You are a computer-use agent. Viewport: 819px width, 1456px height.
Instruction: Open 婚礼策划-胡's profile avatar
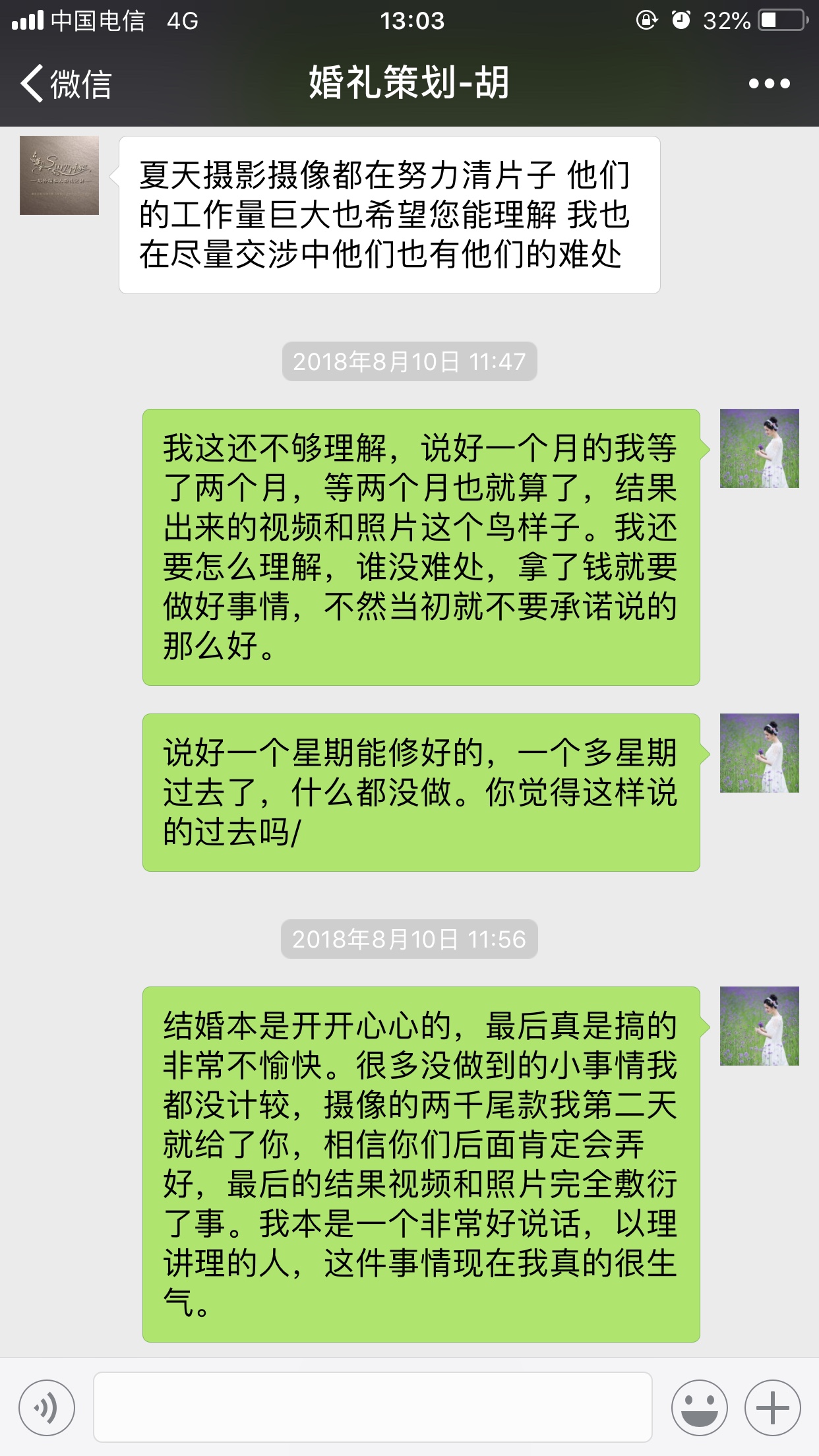(59, 175)
